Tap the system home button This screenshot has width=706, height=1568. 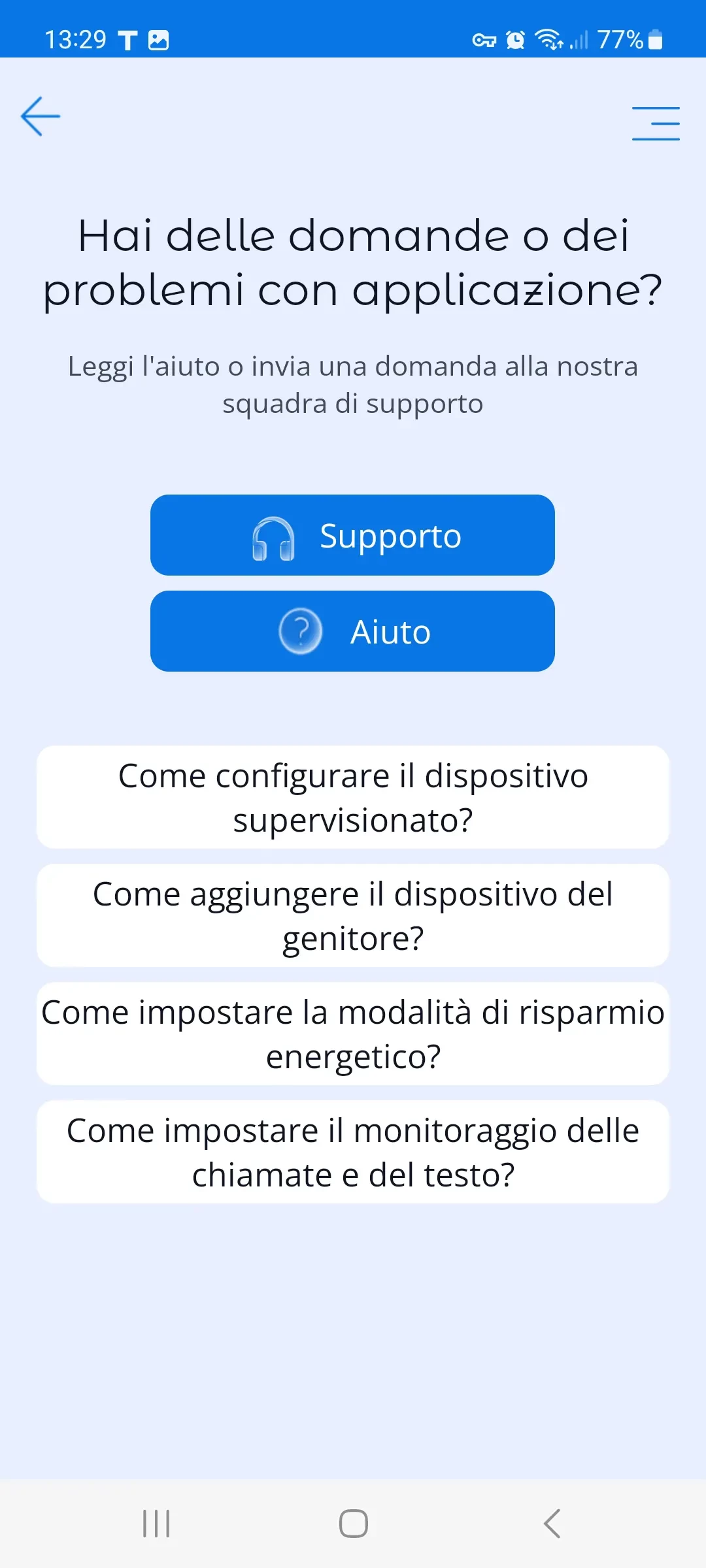click(x=353, y=1524)
